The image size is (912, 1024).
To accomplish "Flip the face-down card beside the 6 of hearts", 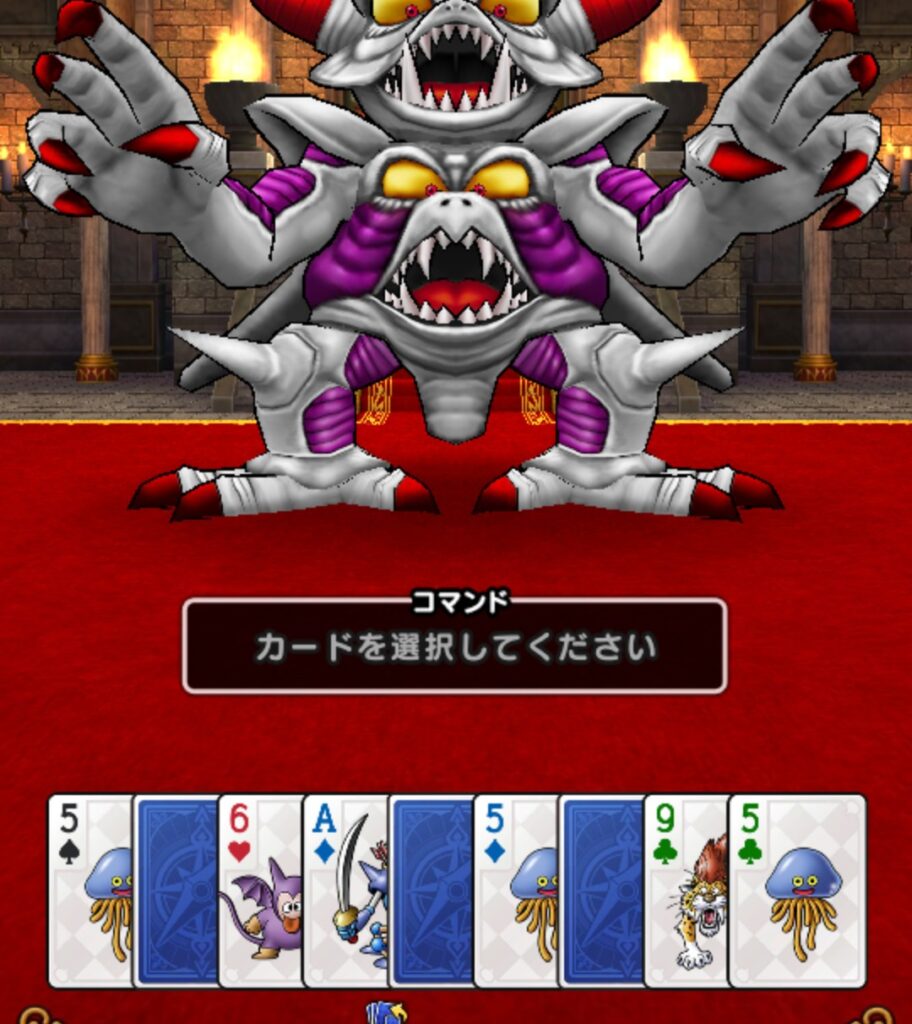I will pyautogui.click(x=176, y=890).
